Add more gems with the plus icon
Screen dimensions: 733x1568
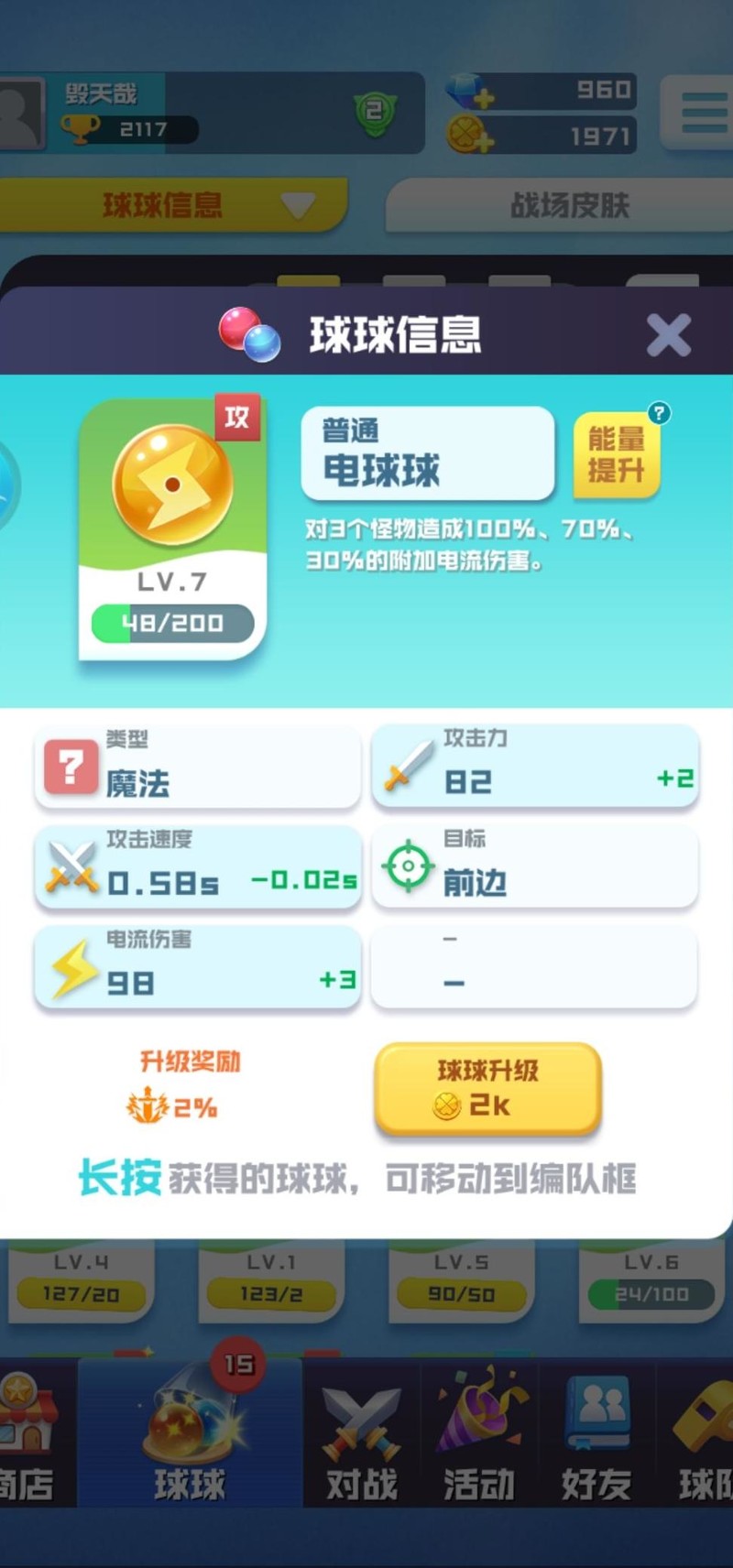(484, 97)
